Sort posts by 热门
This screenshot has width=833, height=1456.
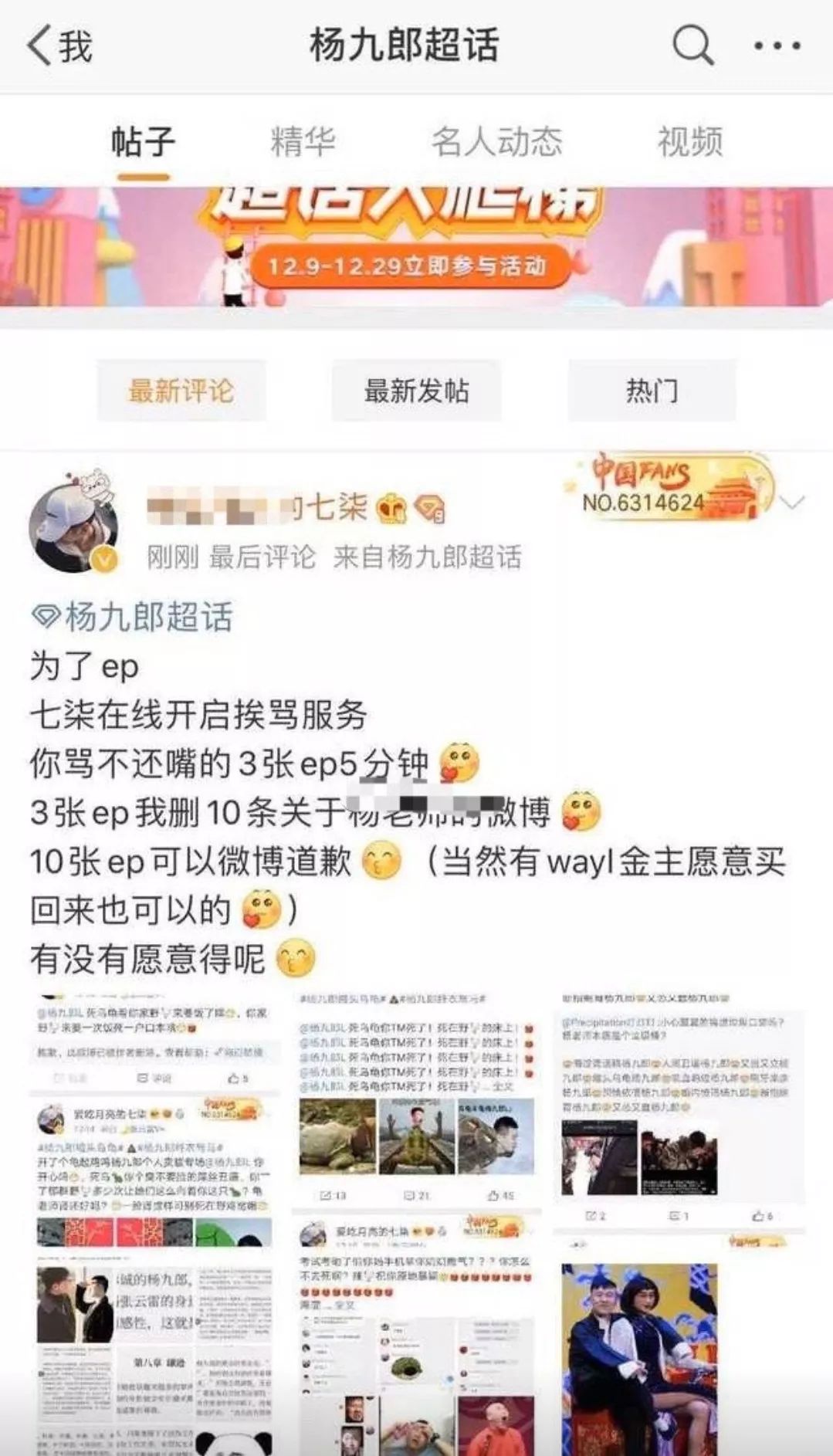[652, 391]
